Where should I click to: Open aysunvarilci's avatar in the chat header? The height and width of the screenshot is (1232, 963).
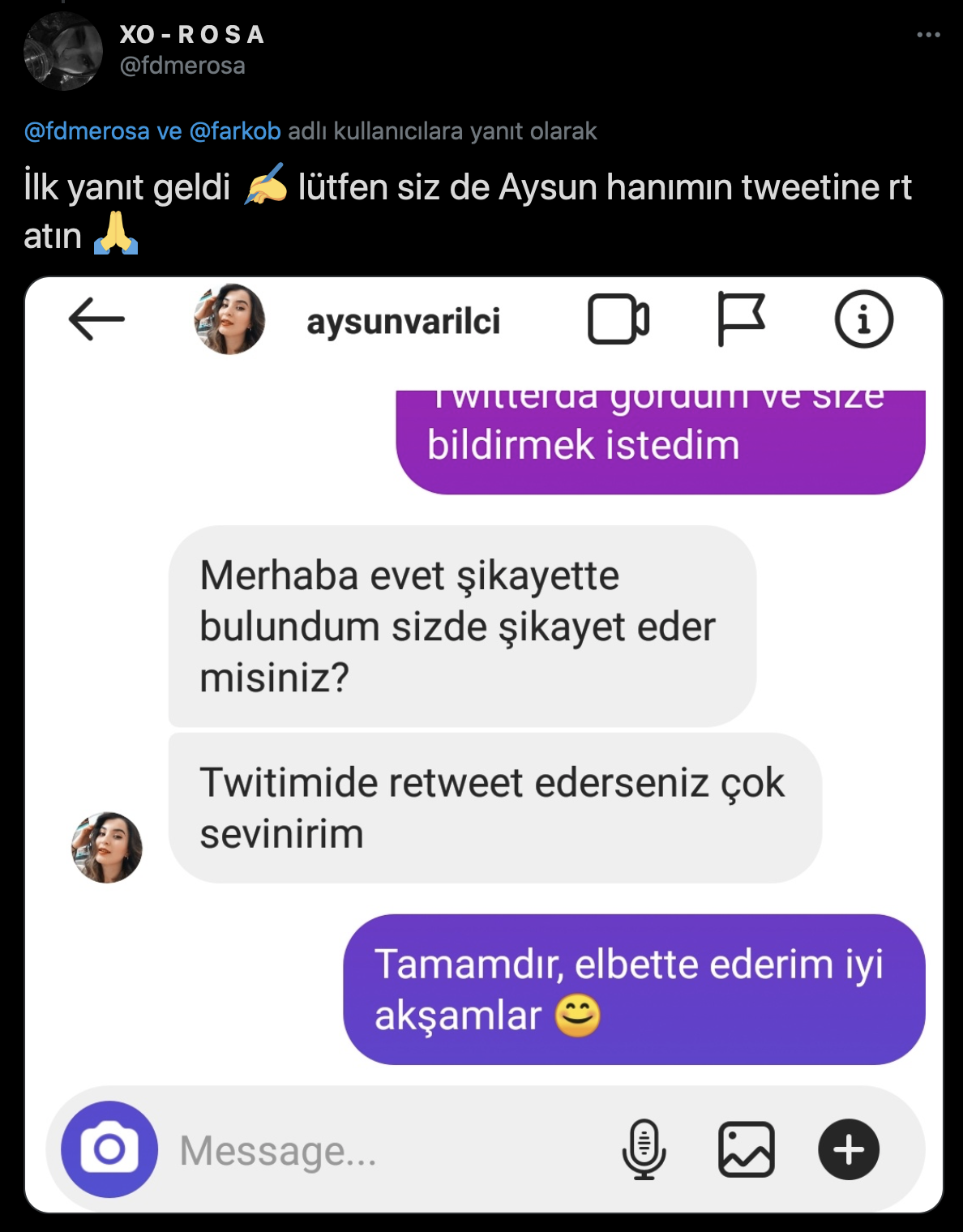[229, 319]
